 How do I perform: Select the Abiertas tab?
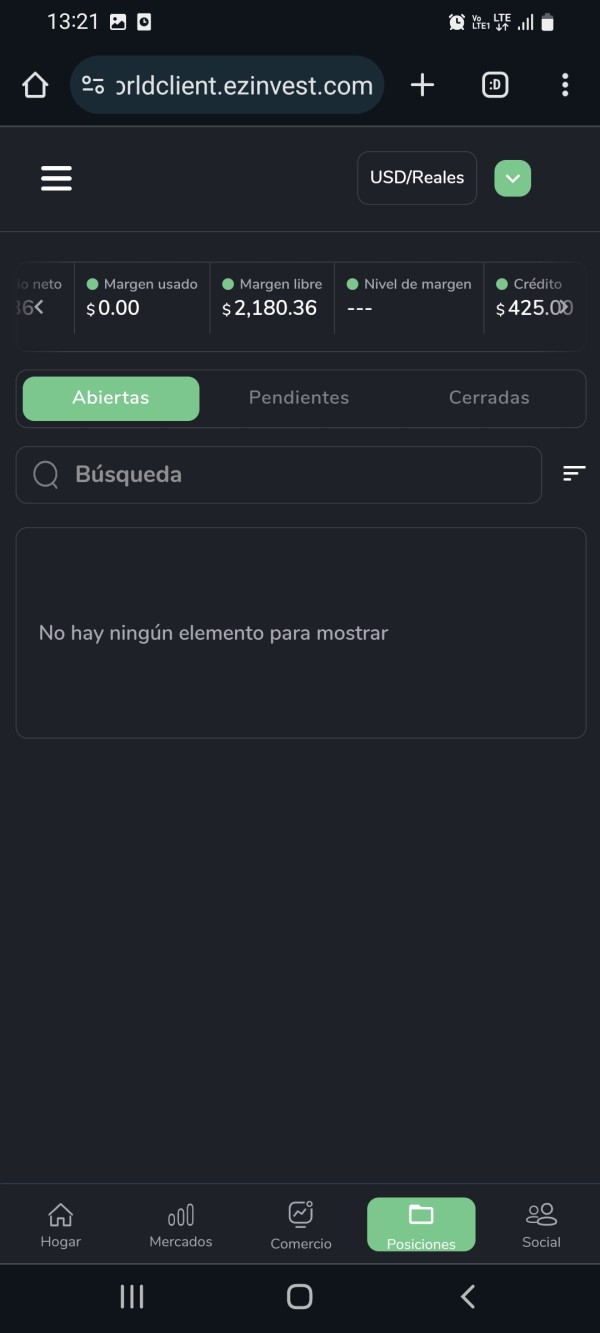[111, 398]
